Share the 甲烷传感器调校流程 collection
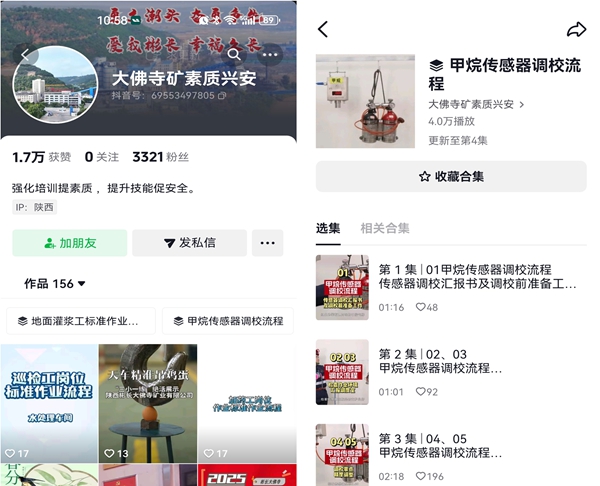 [x=576, y=29]
